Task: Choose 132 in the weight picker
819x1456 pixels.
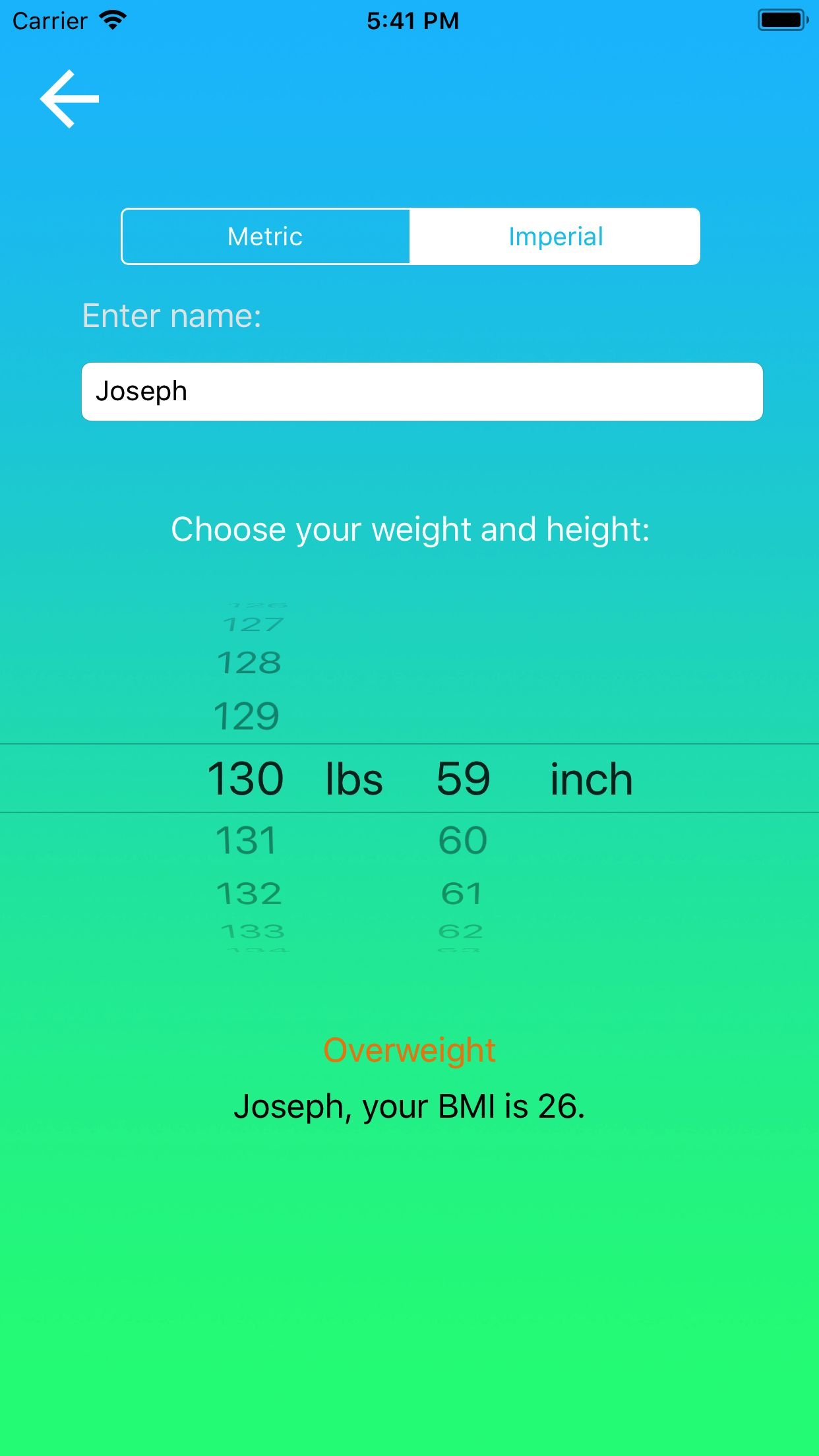Action: pos(249,894)
